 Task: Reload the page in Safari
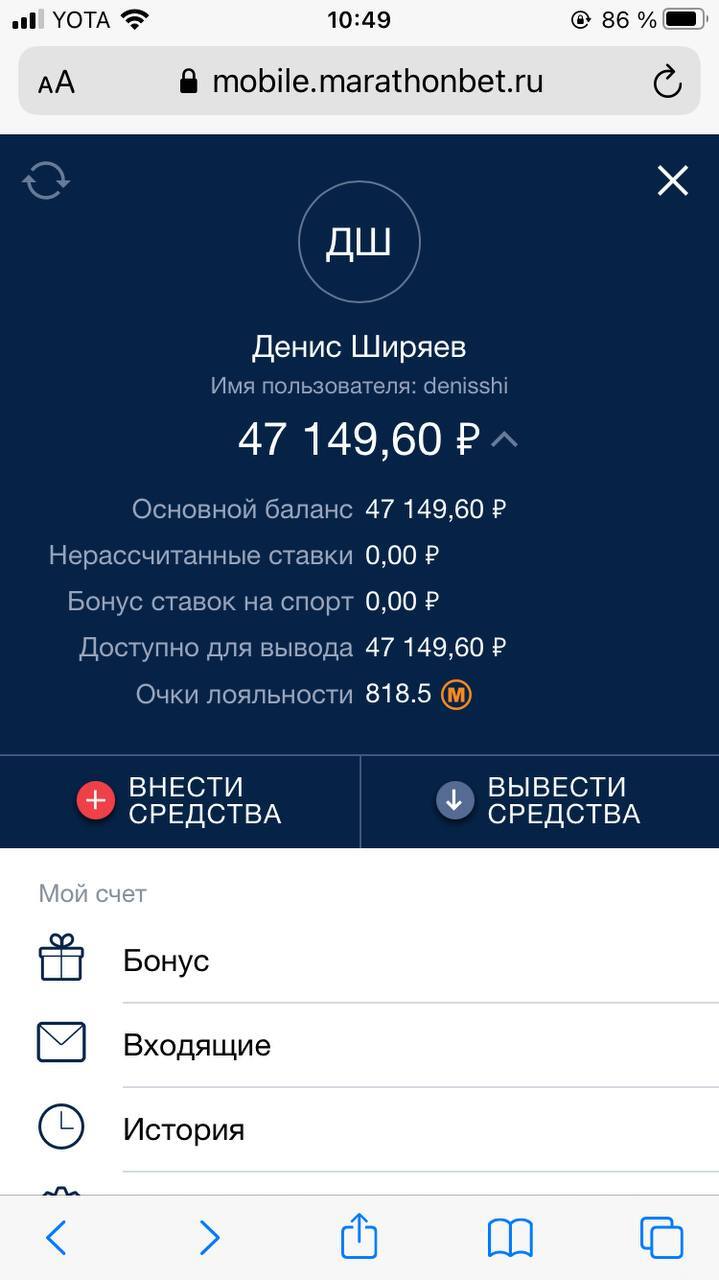pyautogui.click(x=667, y=82)
